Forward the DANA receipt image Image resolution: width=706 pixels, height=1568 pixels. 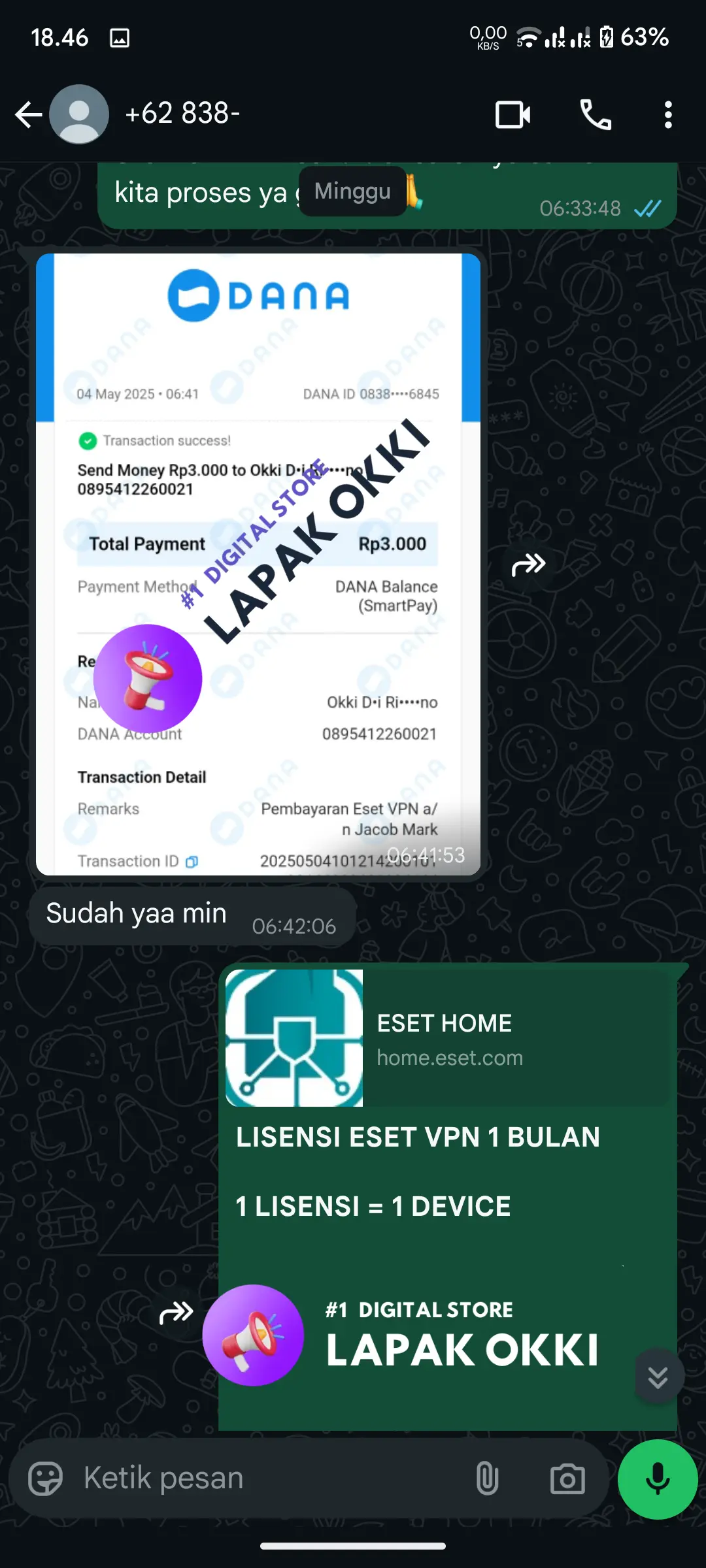click(528, 564)
